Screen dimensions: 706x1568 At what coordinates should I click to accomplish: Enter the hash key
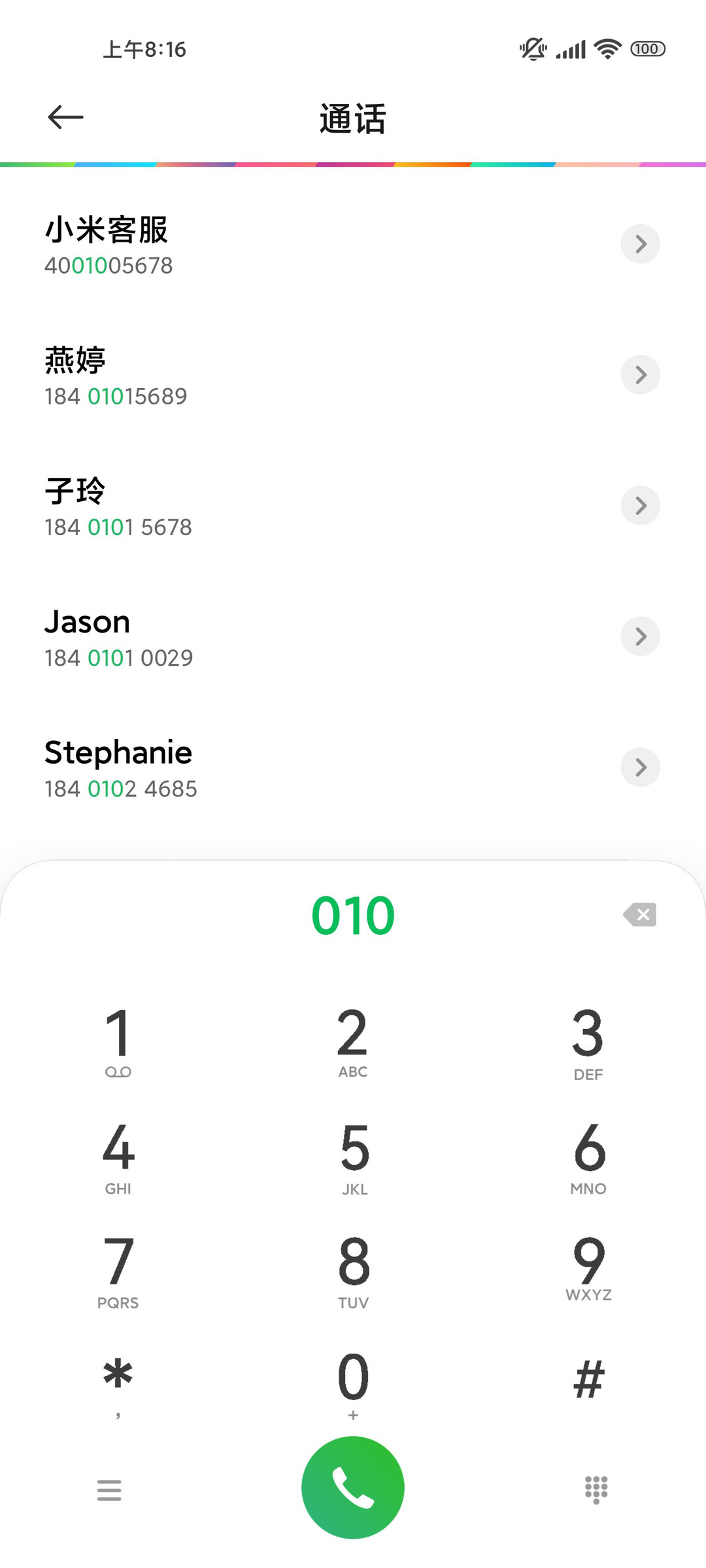pos(588,1380)
